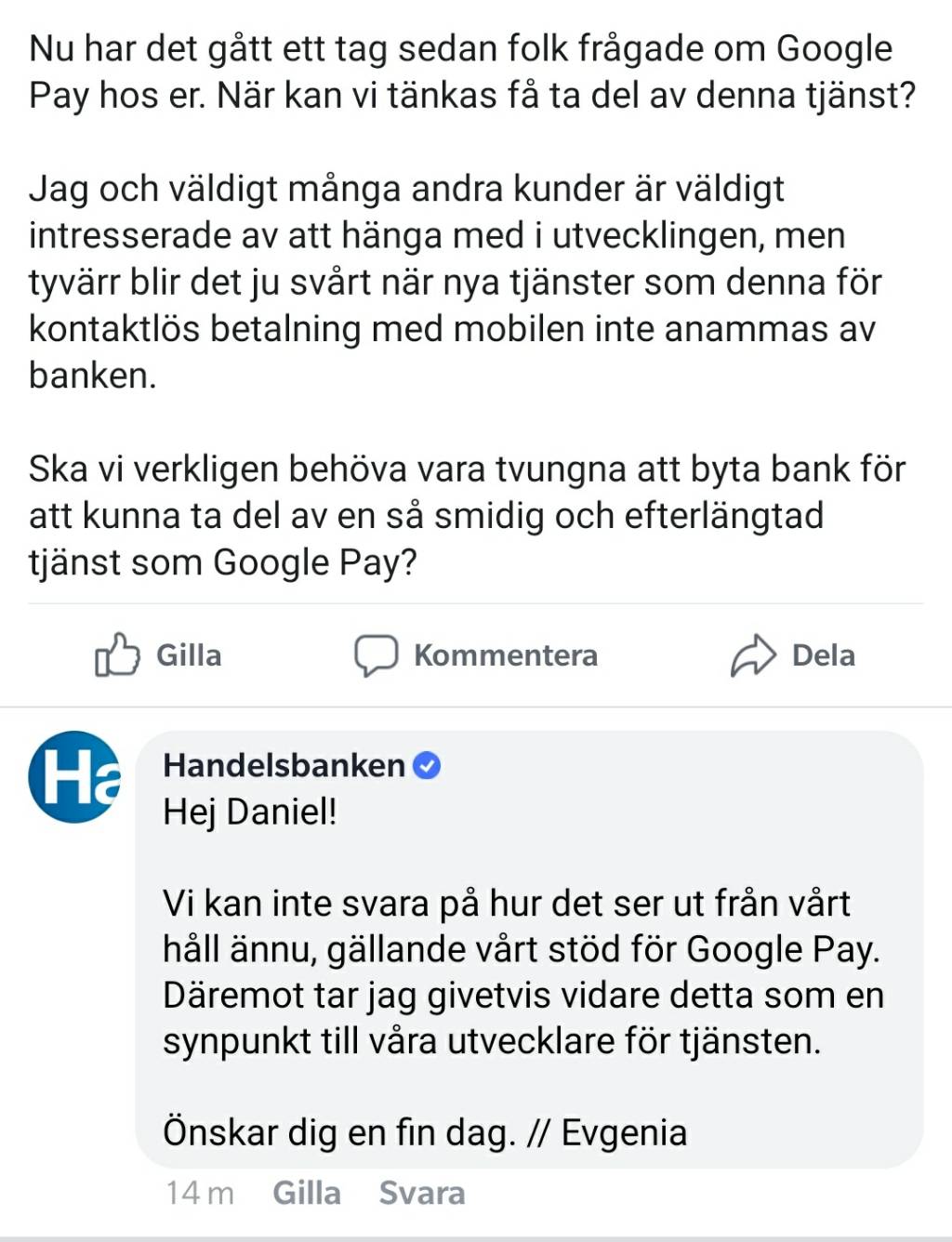
Task: Tap Kommentera to comment on the post
Action: coord(475,655)
